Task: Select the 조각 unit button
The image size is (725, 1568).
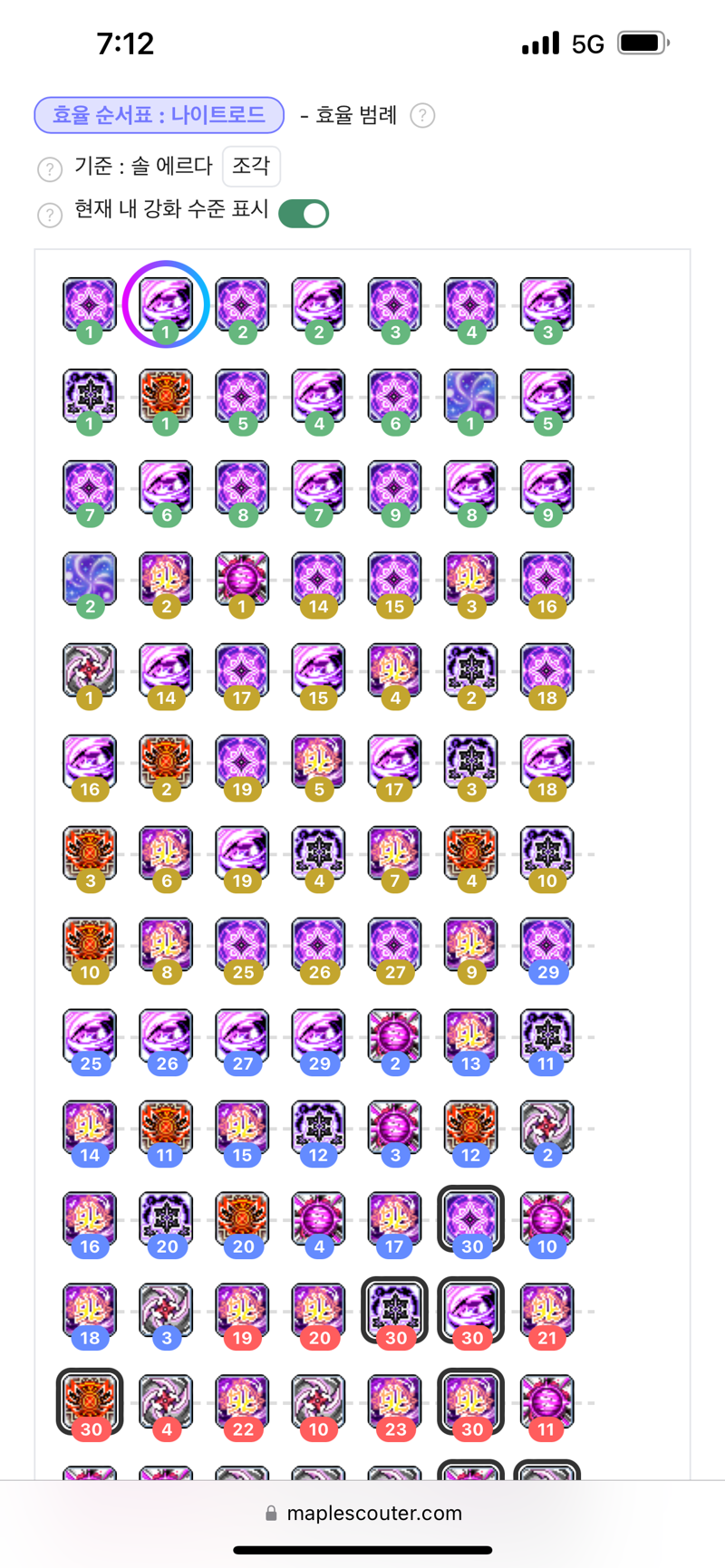Action: coord(251,166)
